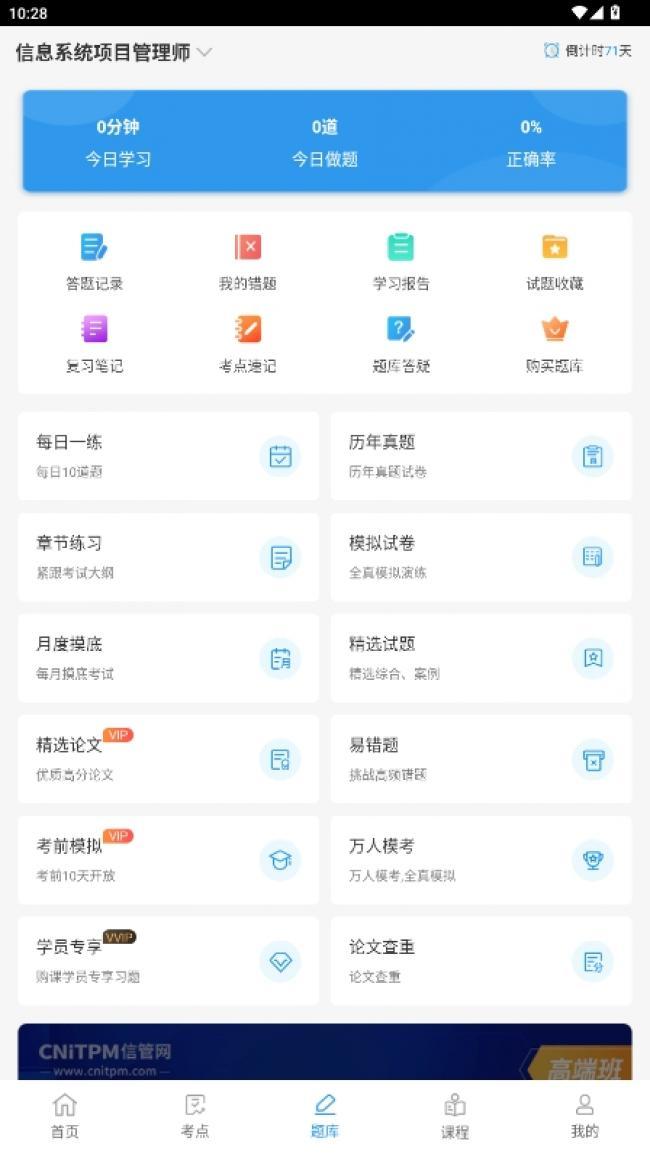Open the 模拟试卷 mock papers card
The height and width of the screenshot is (1154, 650).
click(481, 557)
